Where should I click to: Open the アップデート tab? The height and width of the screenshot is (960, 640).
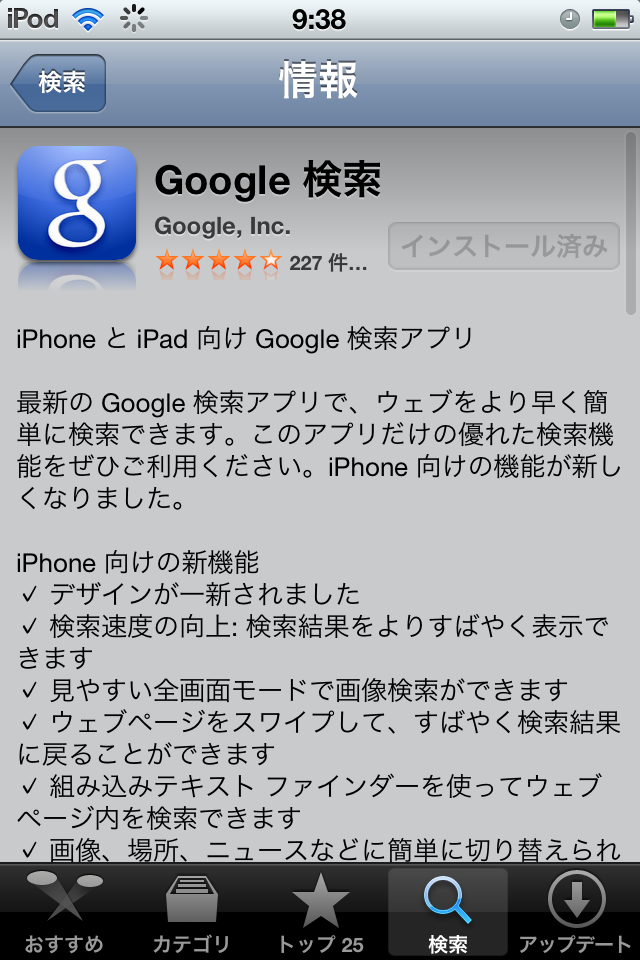[576, 912]
